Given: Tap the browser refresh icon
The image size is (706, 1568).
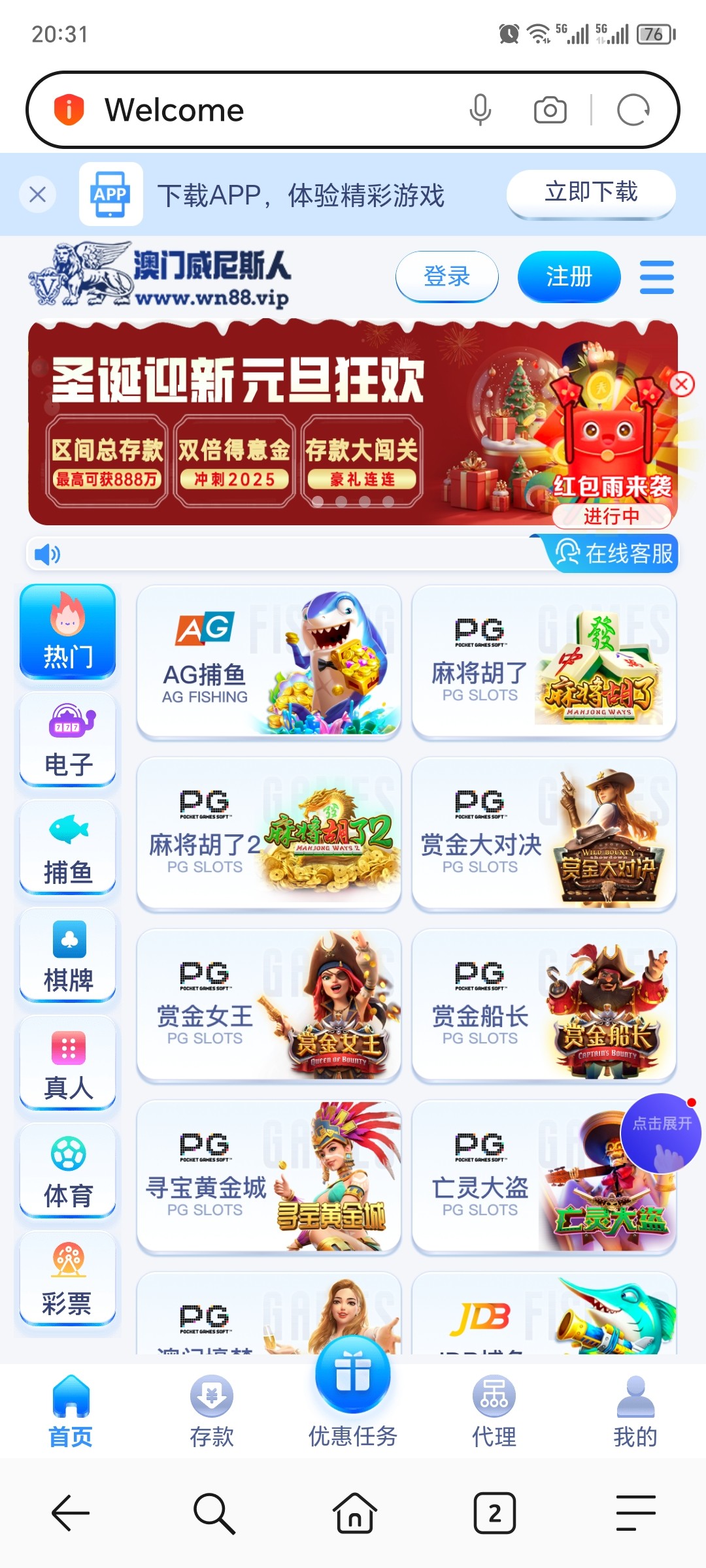Looking at the screenshot, I should [633, 110].
